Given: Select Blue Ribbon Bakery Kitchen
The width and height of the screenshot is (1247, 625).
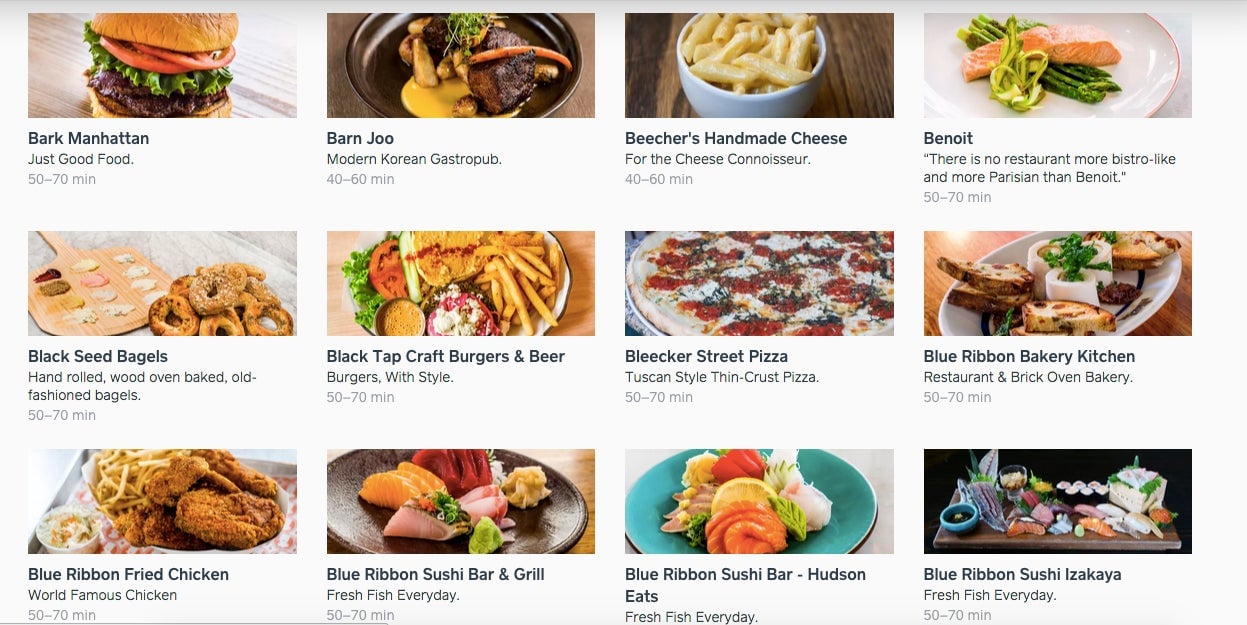Looking at the screenshot, I should click(x=1057, y=284).
